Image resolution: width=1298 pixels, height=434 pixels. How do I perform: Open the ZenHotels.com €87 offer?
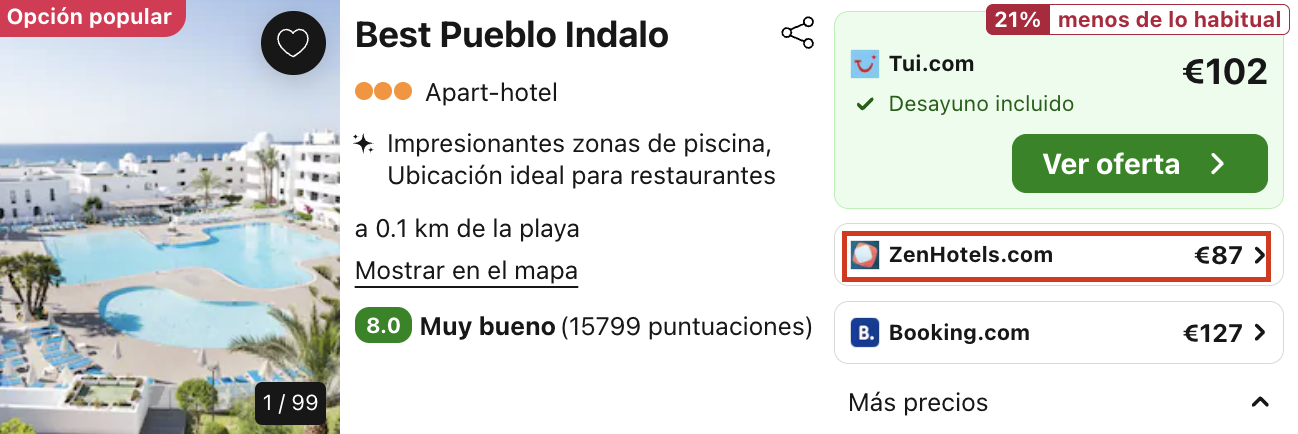coord(1057,256)
